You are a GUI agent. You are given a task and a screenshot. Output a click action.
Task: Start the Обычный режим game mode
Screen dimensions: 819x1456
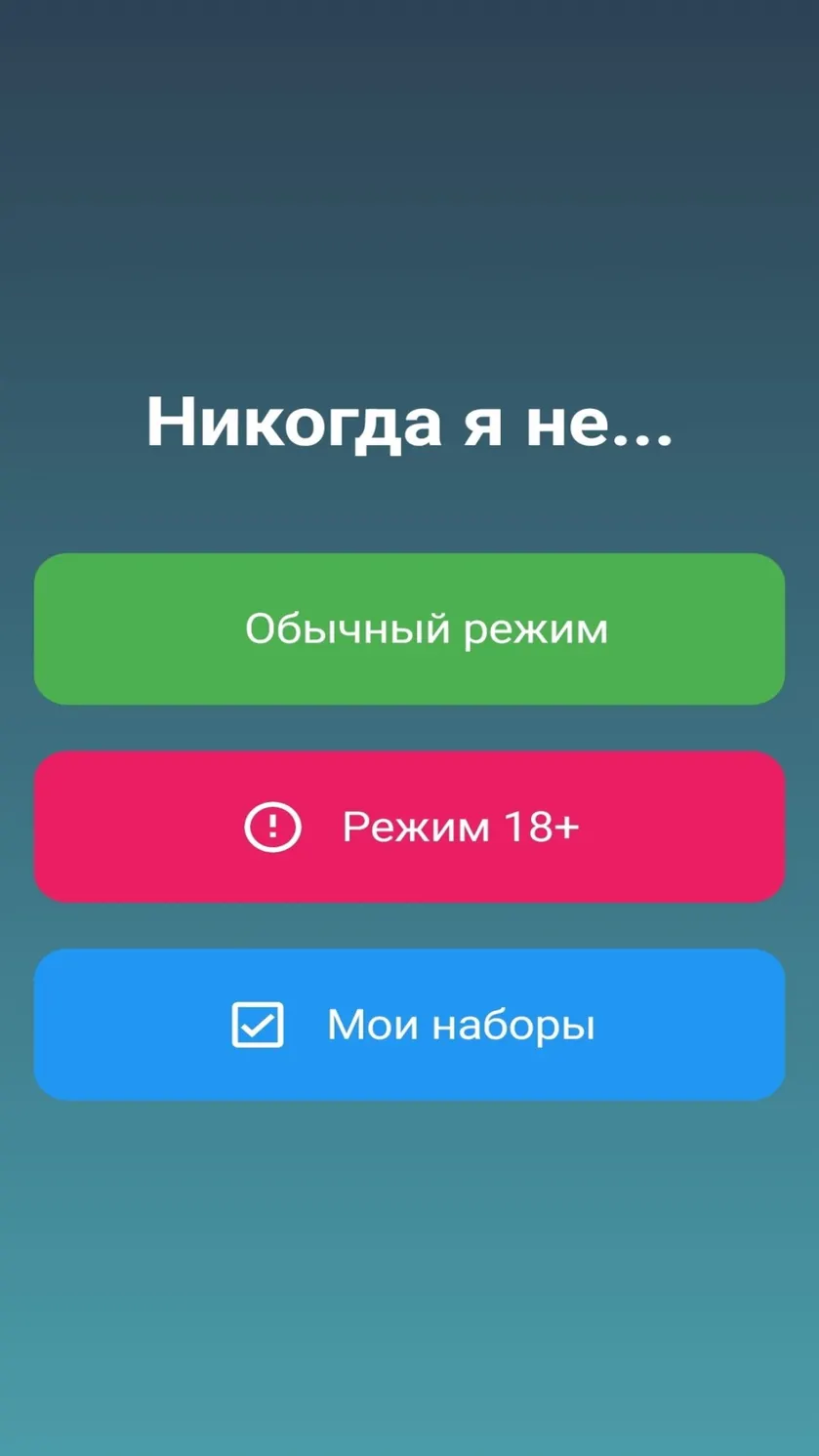pyautogui.click(x=409, y=628)
